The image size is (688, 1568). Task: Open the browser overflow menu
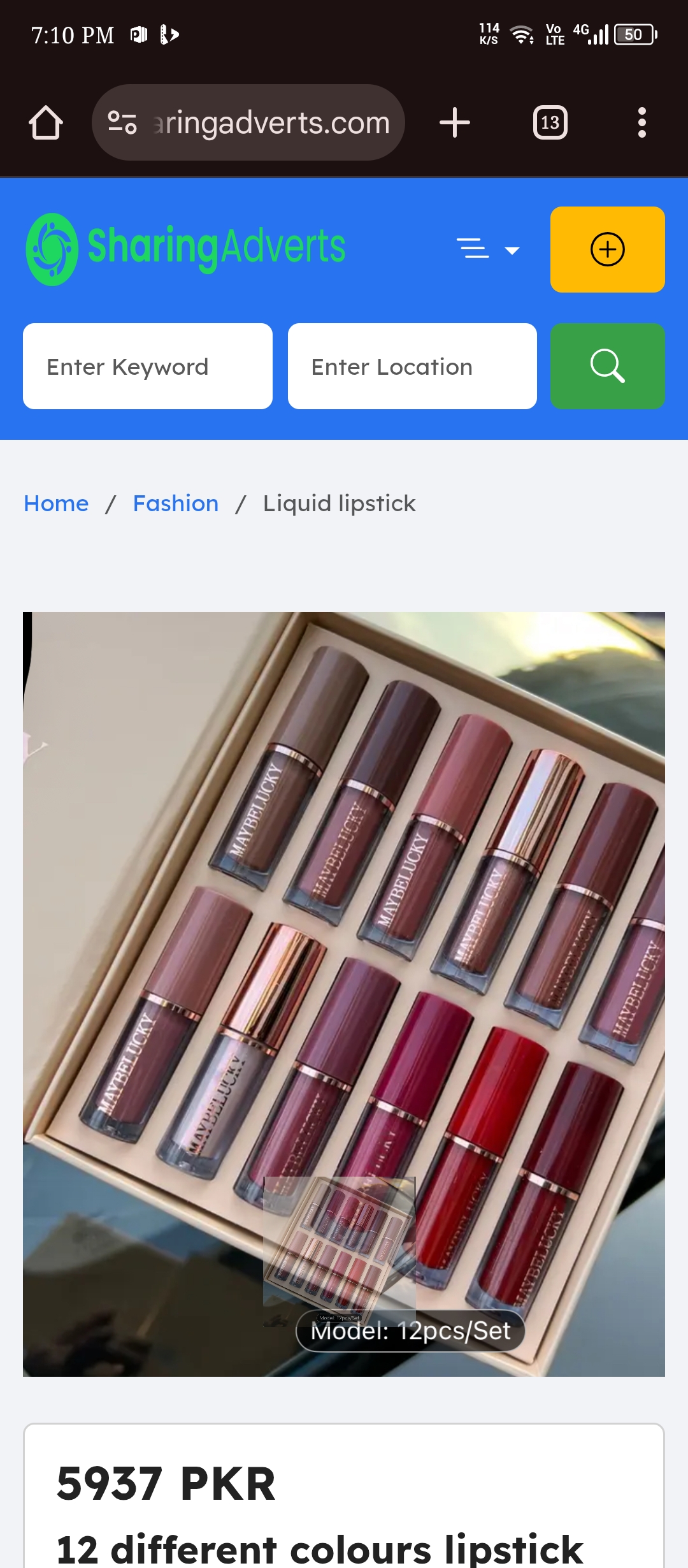coord(641,122)
